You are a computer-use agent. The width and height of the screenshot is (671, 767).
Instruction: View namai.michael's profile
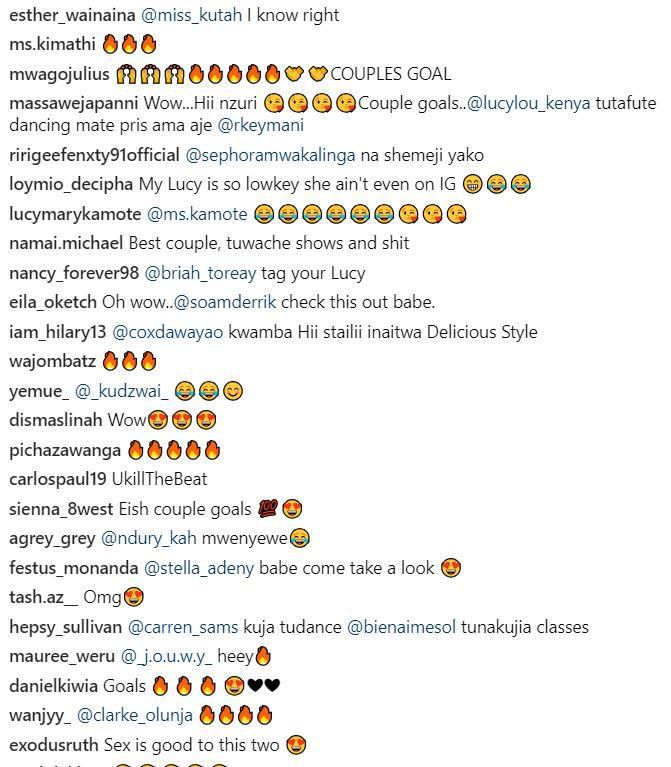click(66, 243)
